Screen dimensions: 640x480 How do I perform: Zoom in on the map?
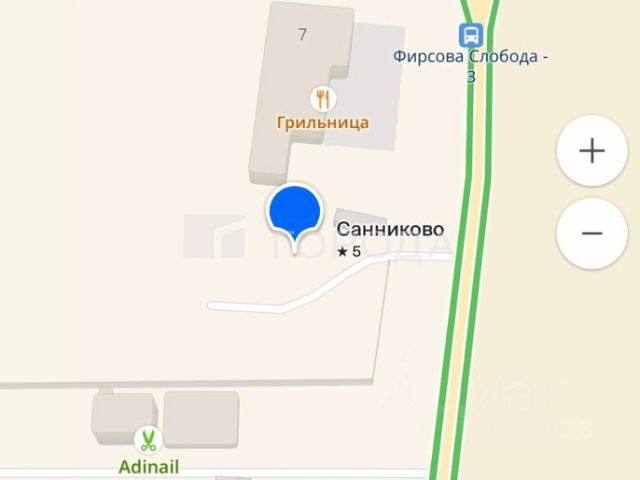(x=592, y=151)
